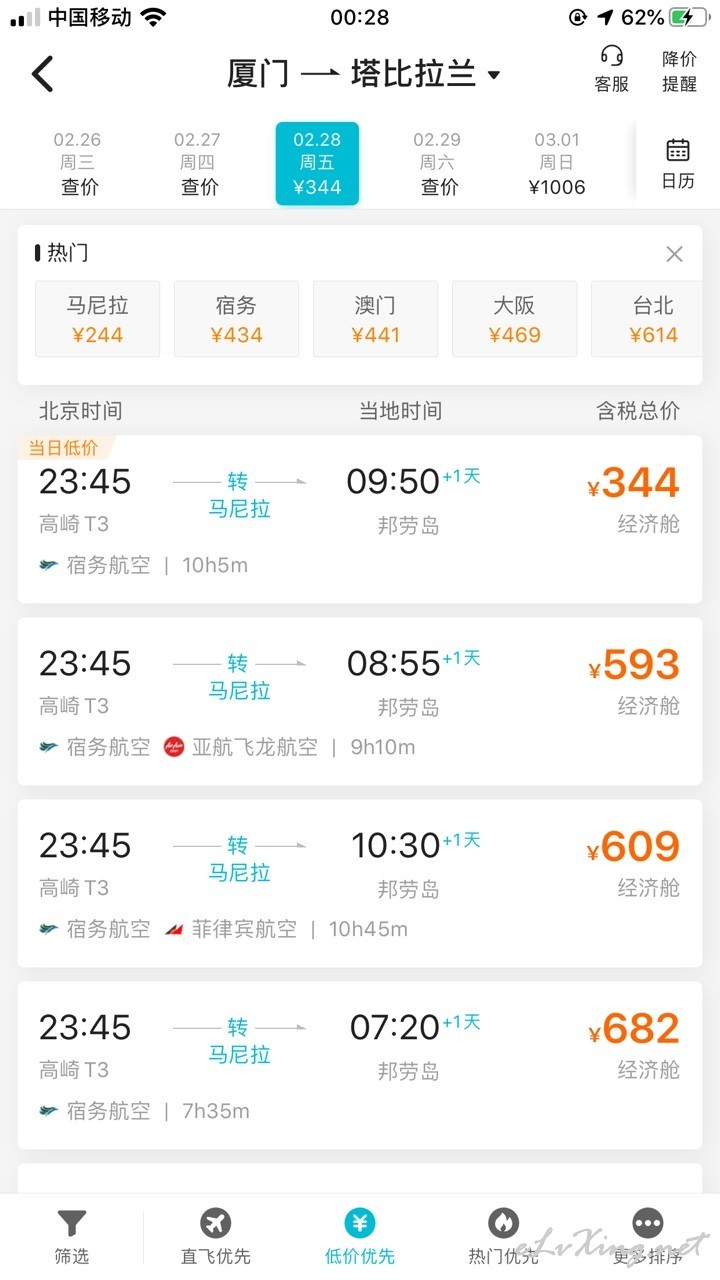
Task: Select the 02.29 周六 date
Action: tap(438, 163)
